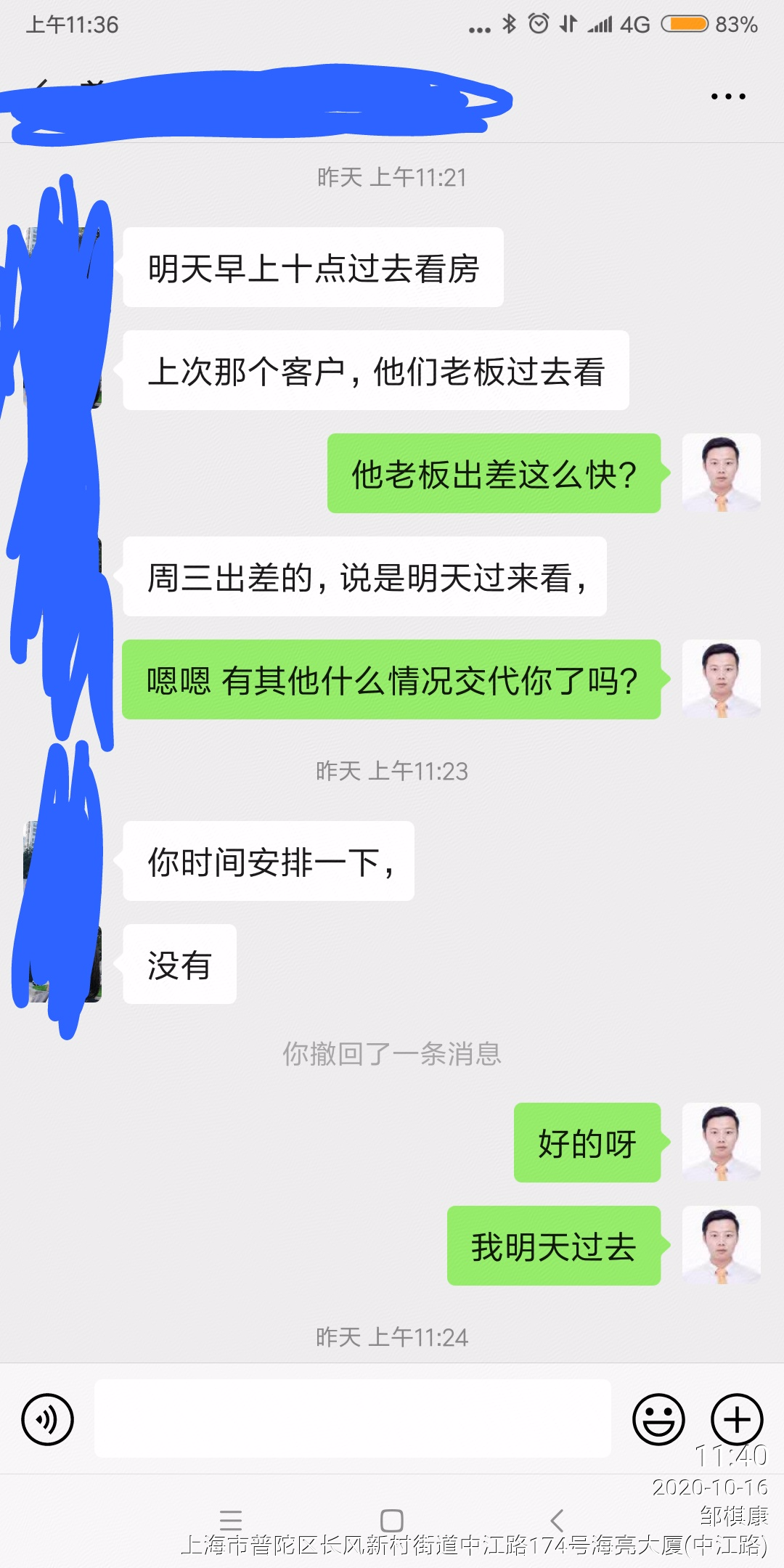This screenshot has height=1568, width=784.
Task: Open the emoji sticker panel
Action: tap(658, 1419)
